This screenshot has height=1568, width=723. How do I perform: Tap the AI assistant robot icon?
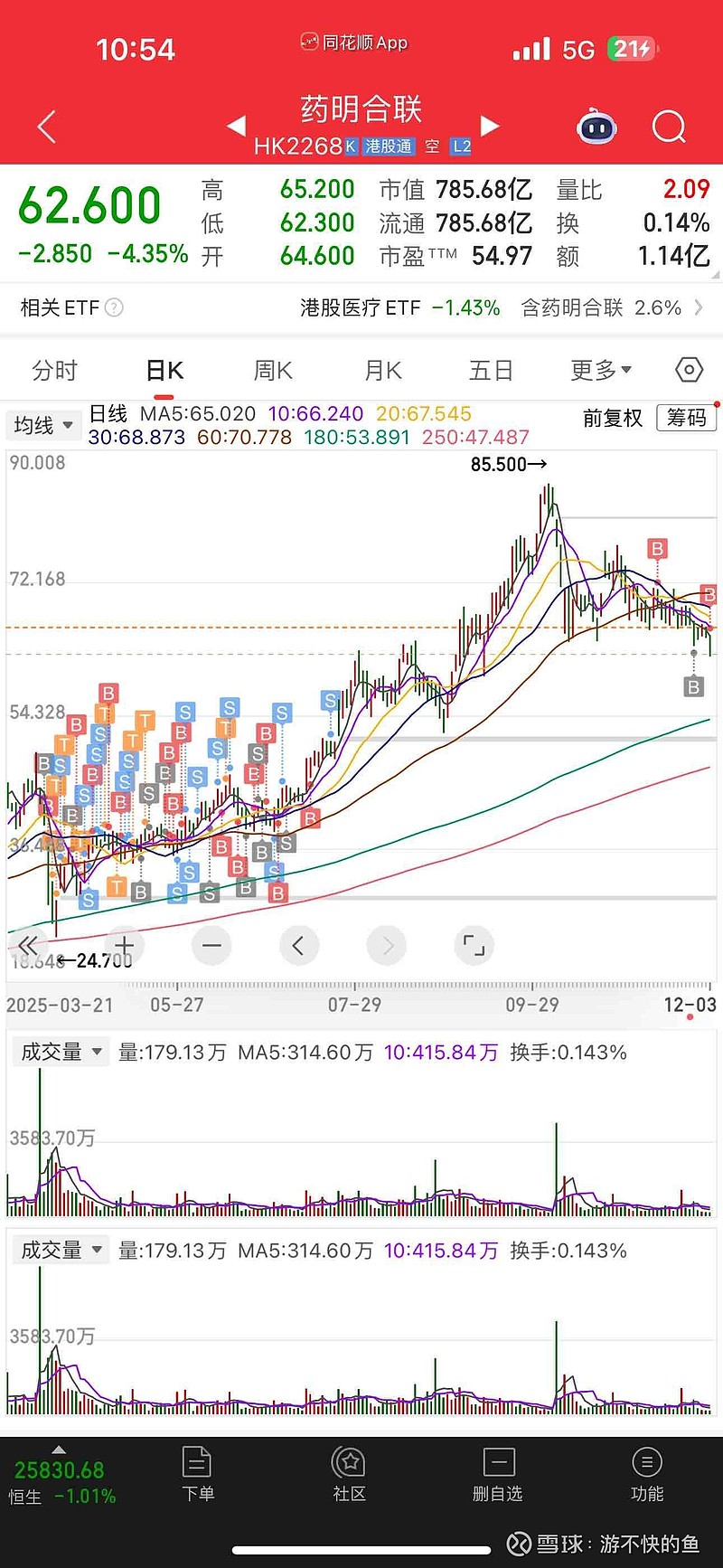(x=595, y=127)
